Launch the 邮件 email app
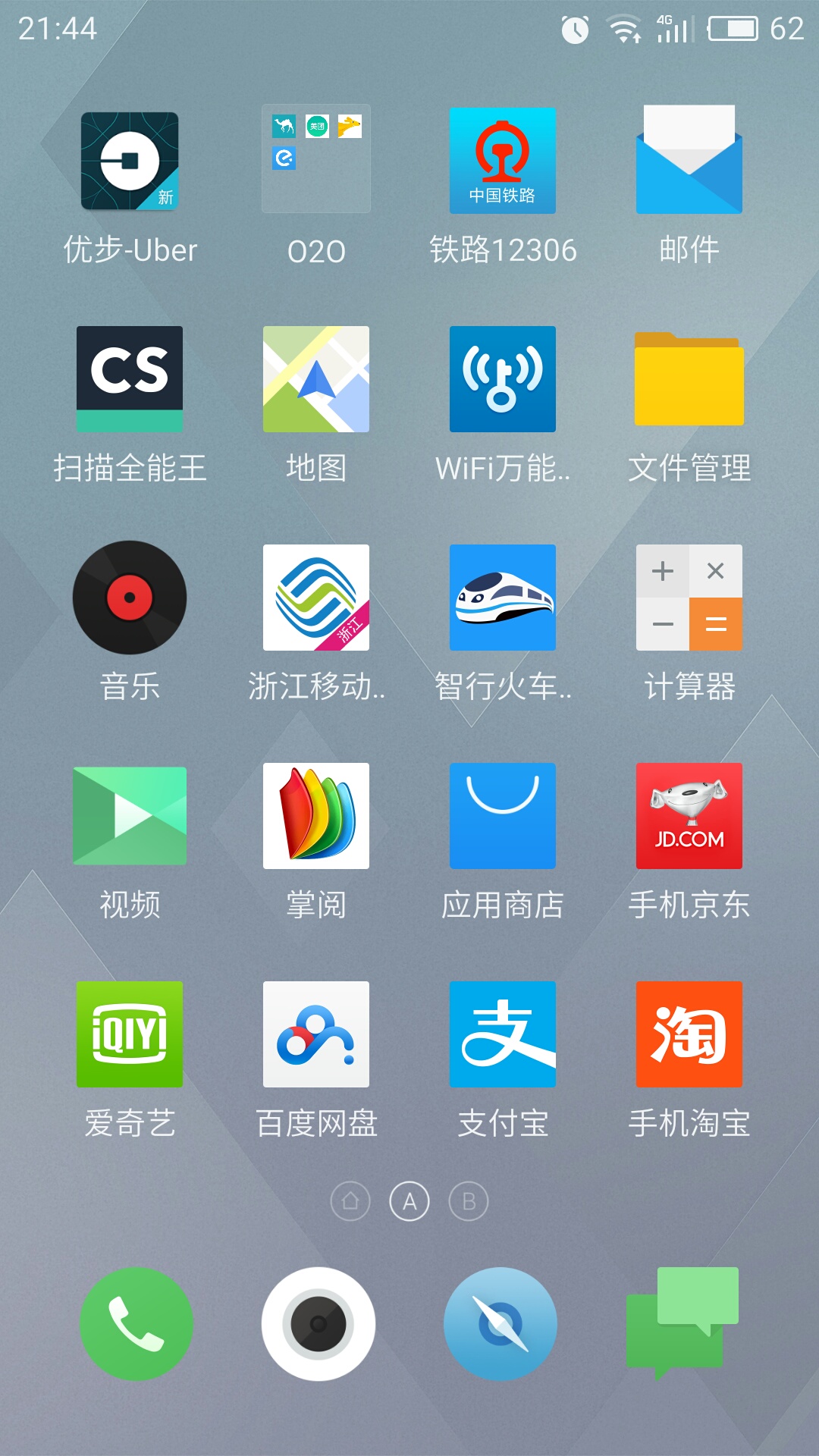 [689, 161]
